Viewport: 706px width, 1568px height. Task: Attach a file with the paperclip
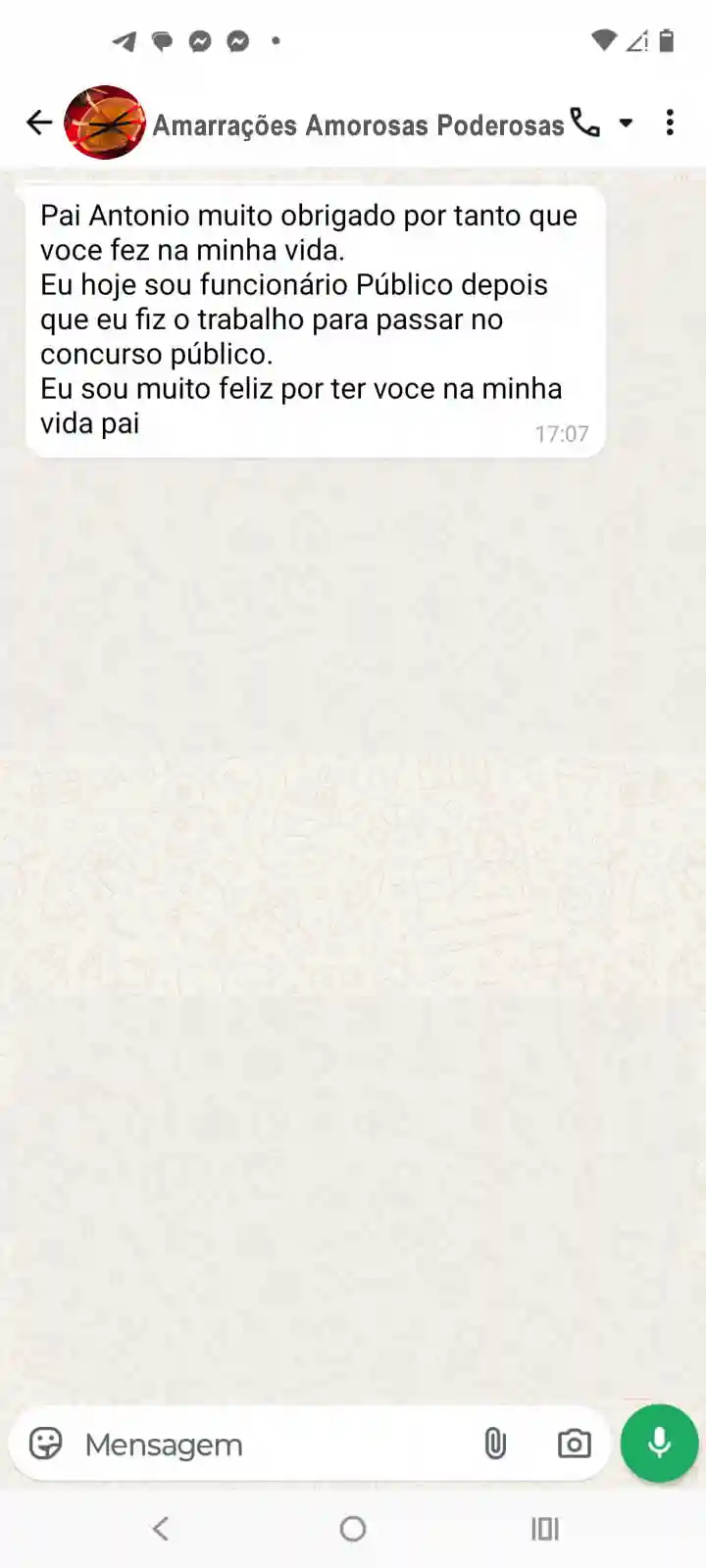pos(495,1444)
